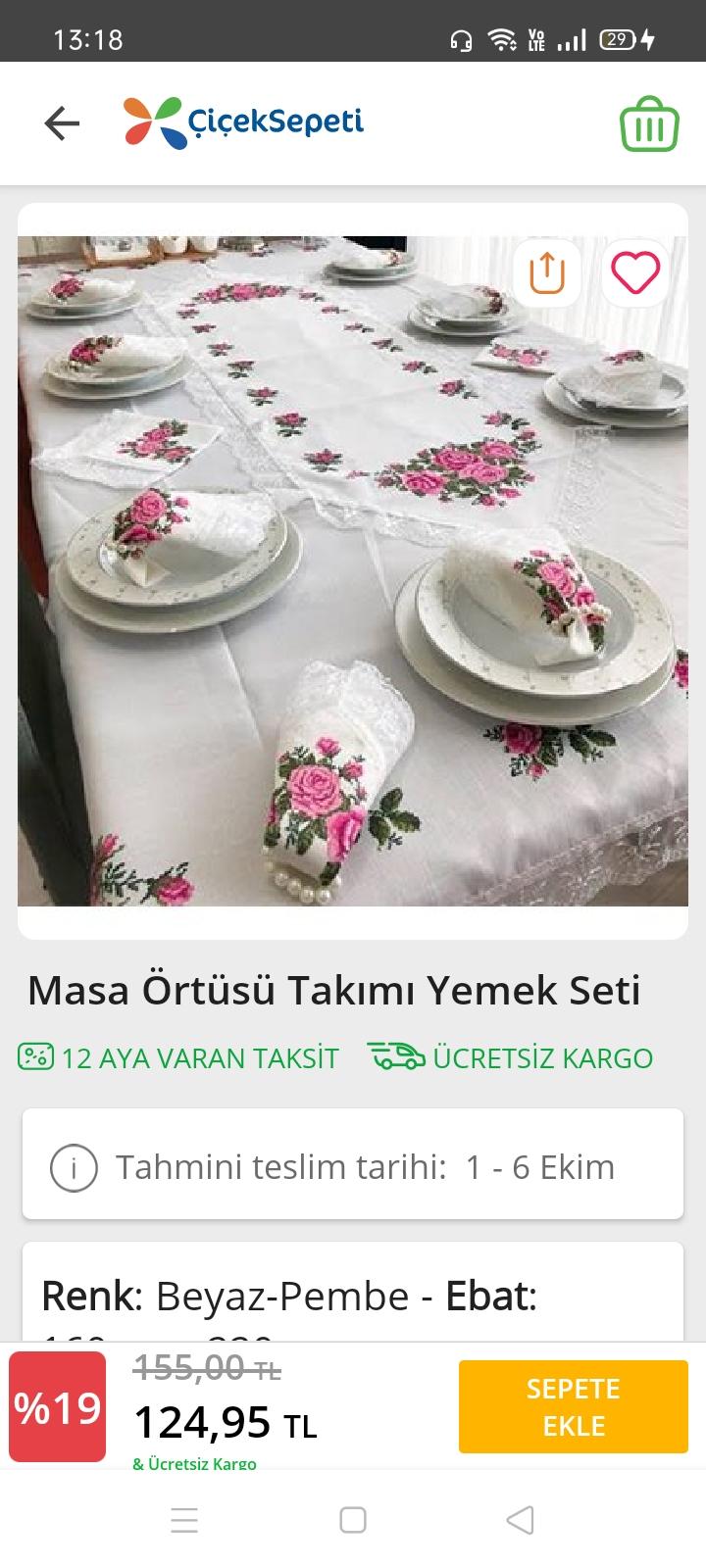Go back using the arrow icon
The height and width of the screenshot is (1568, 706).
(62, 123)
